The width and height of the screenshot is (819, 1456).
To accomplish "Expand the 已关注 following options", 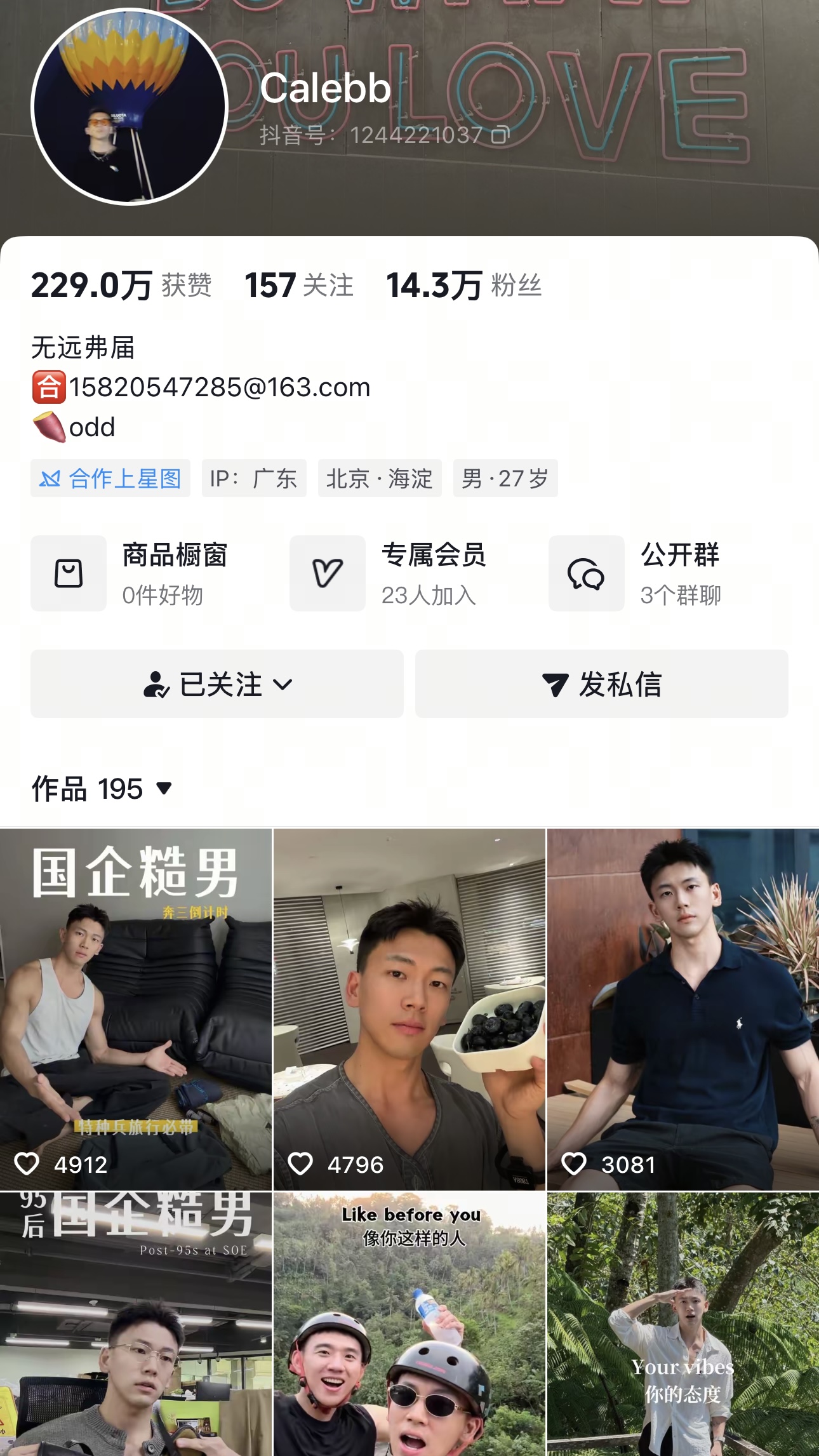I will click(x=217, y=684).
